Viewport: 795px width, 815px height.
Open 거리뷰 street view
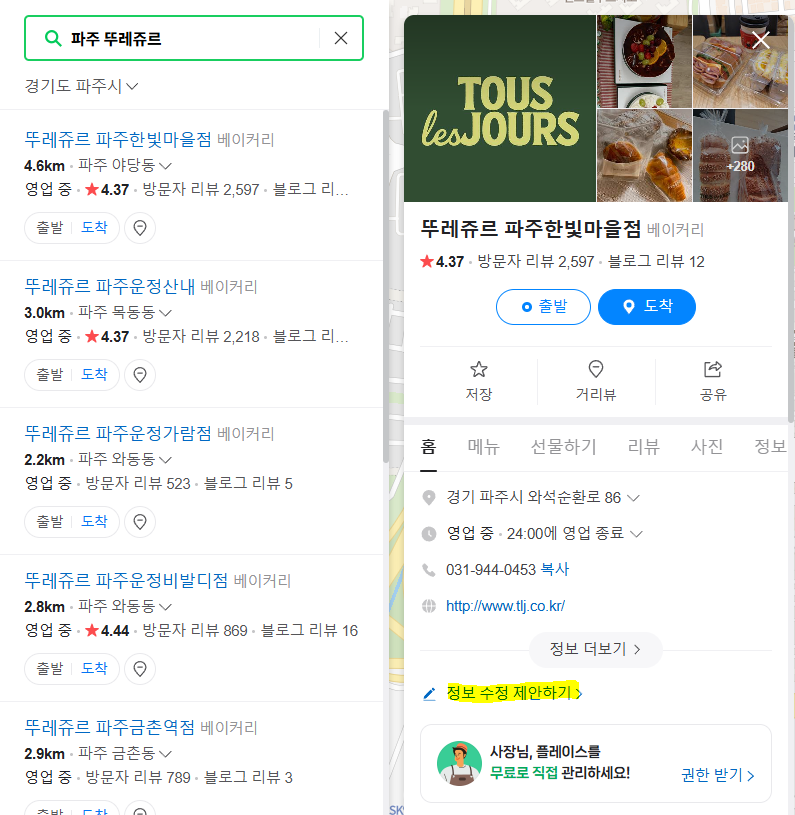[596, 381]
